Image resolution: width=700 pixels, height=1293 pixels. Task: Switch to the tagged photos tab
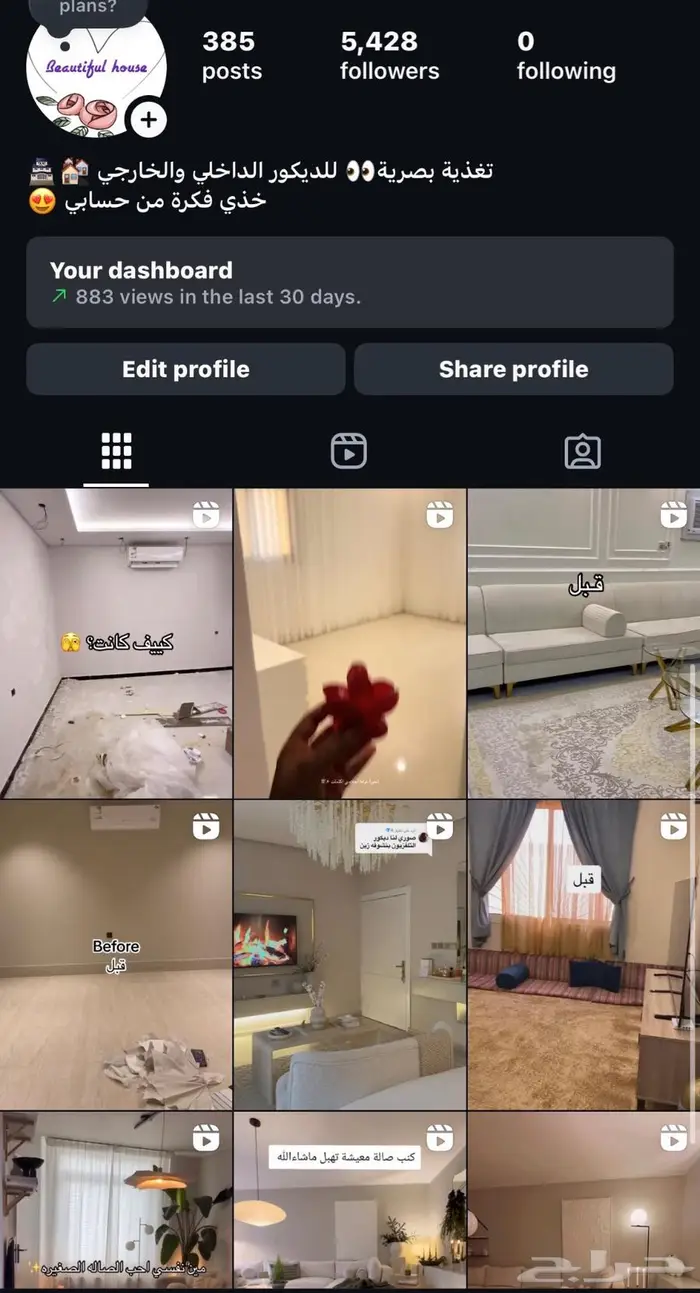(x=582, y=452)
